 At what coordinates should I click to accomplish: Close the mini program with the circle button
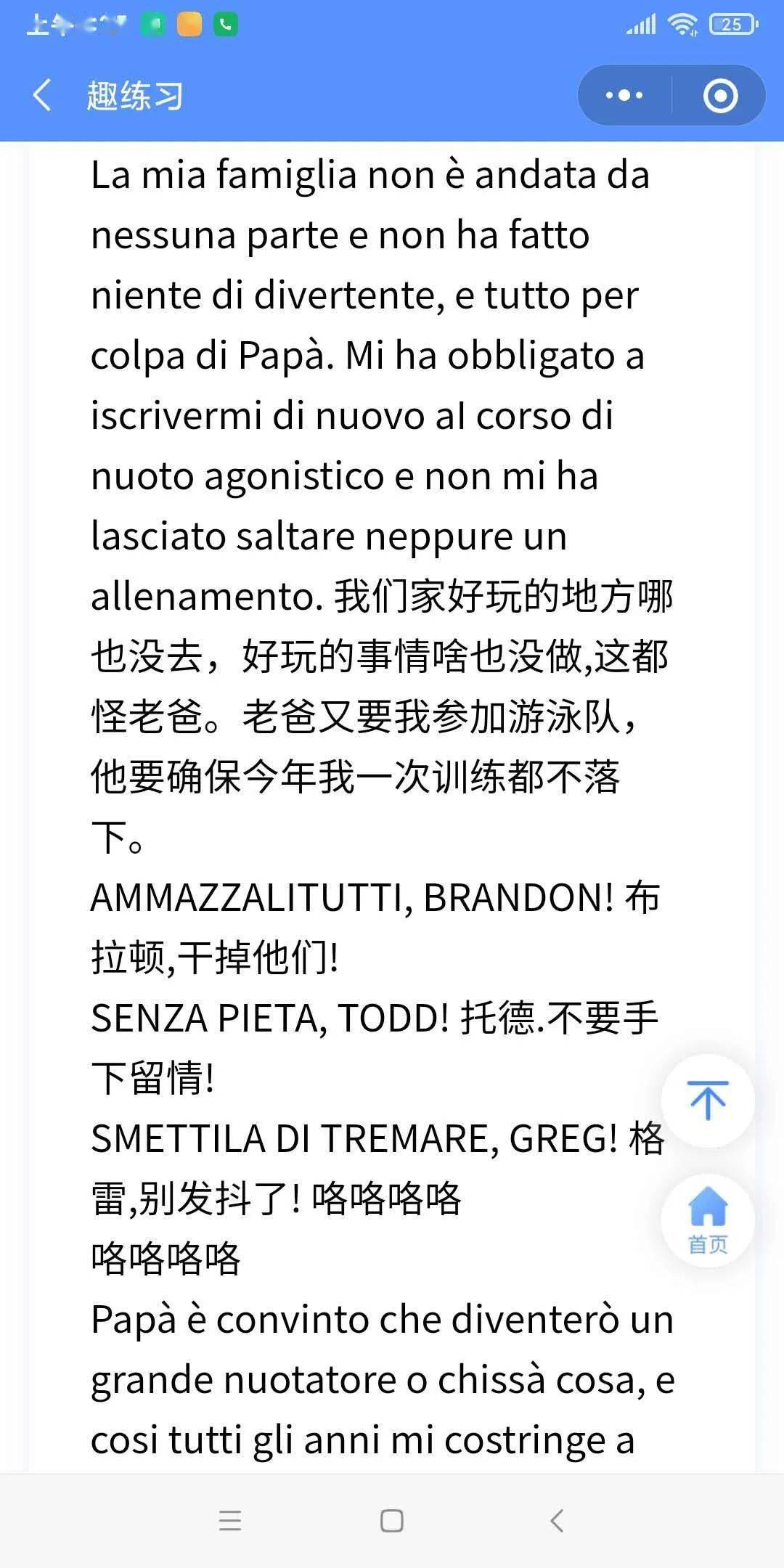[x=720, y=96]
